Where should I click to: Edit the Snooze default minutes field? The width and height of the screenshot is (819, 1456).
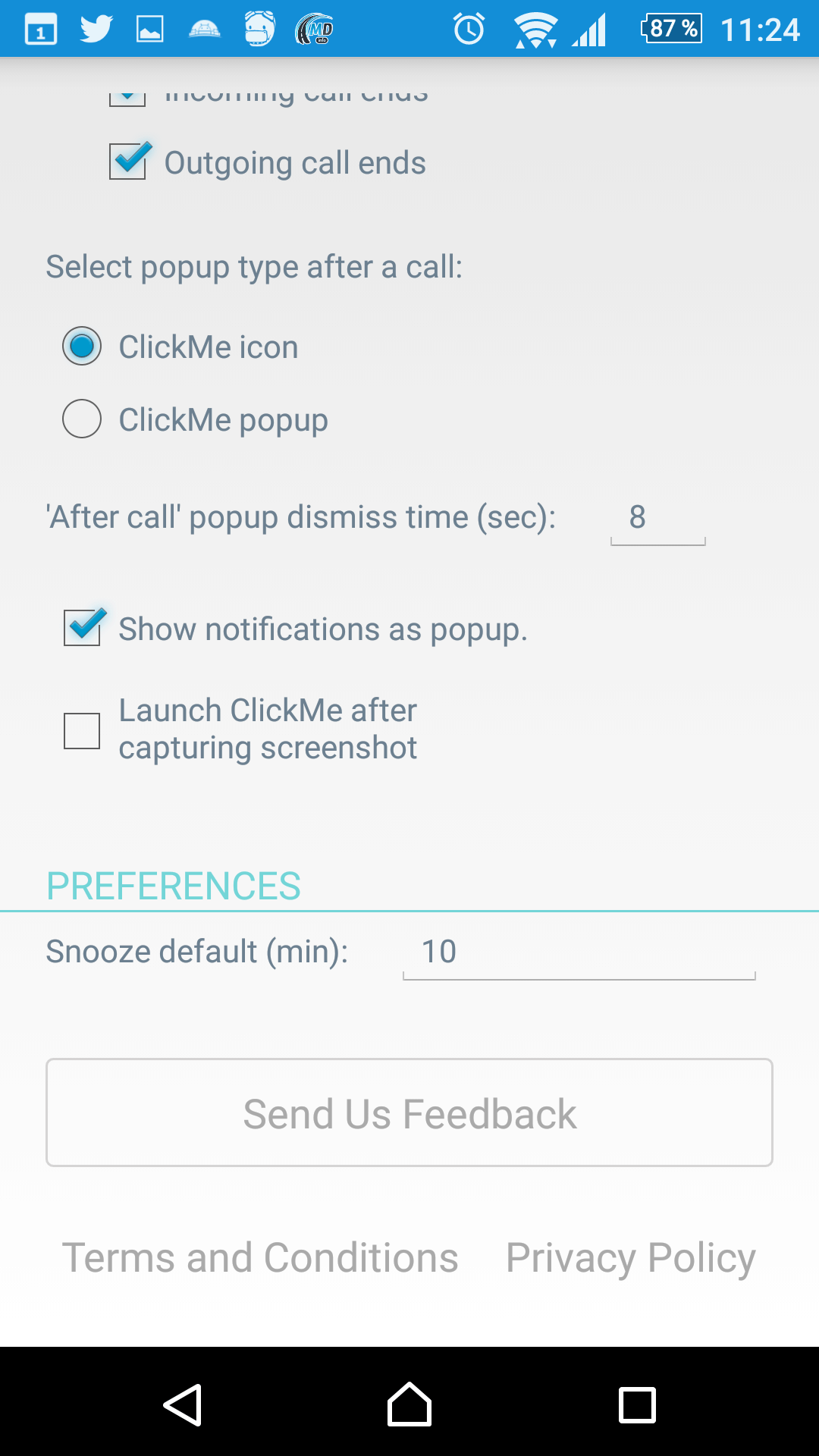point(579,952)
